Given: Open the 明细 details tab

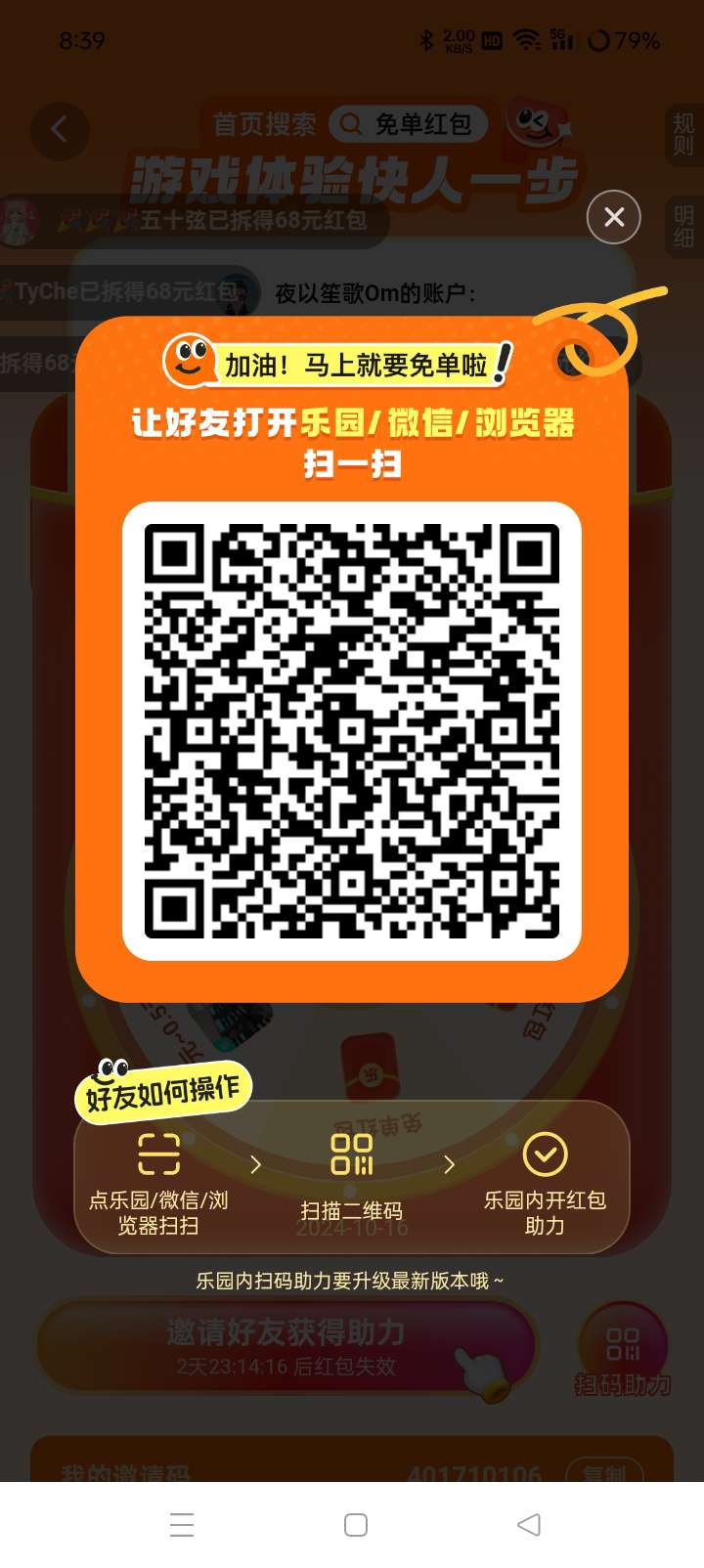Looking at the screenshot, I should pos(683,227).
